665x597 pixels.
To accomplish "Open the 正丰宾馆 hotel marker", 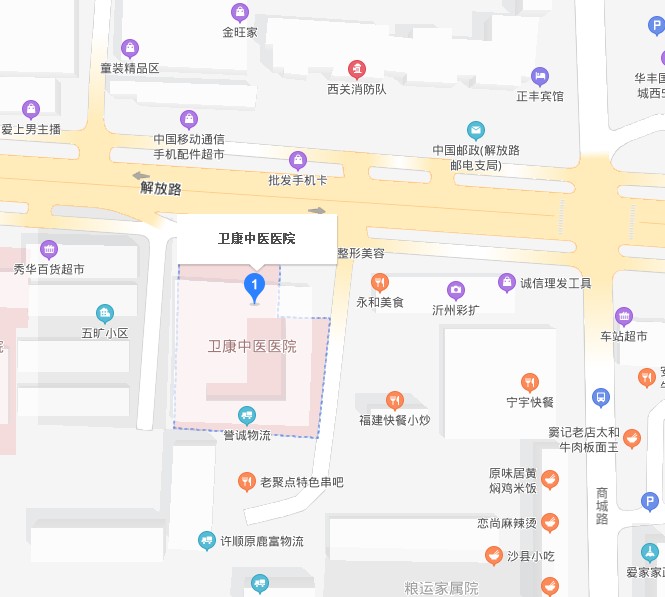I will point(540,76).
